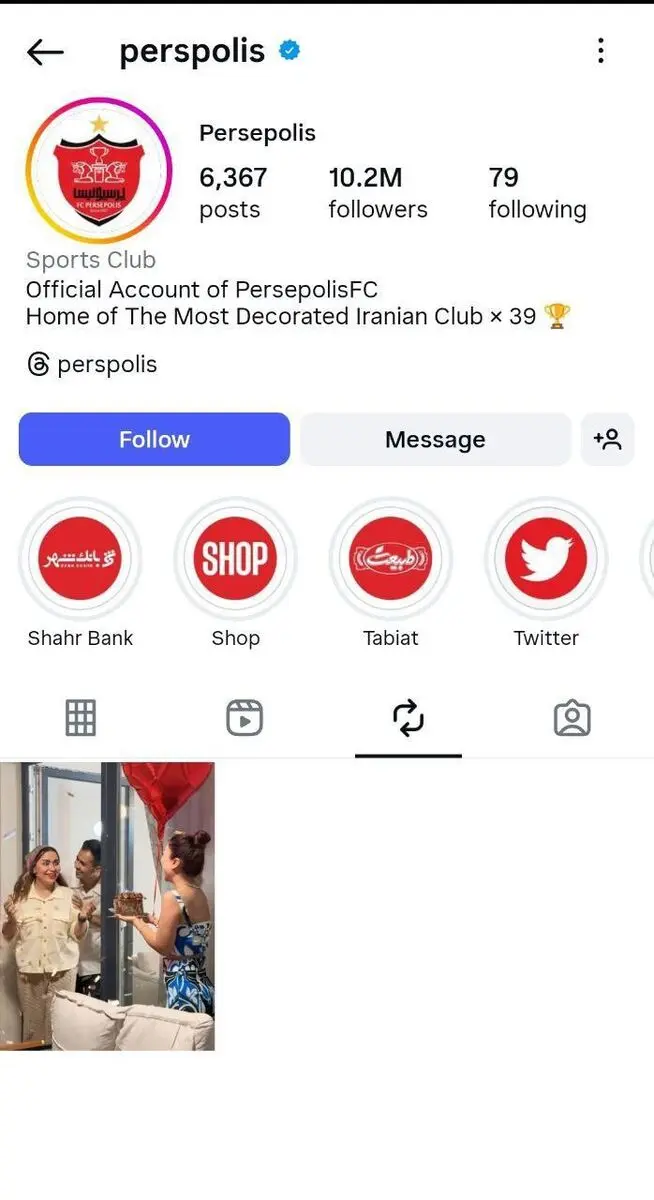
Task: Switch to the tagged photos tab
Action: pyautogui.click(x=572, y=718)
